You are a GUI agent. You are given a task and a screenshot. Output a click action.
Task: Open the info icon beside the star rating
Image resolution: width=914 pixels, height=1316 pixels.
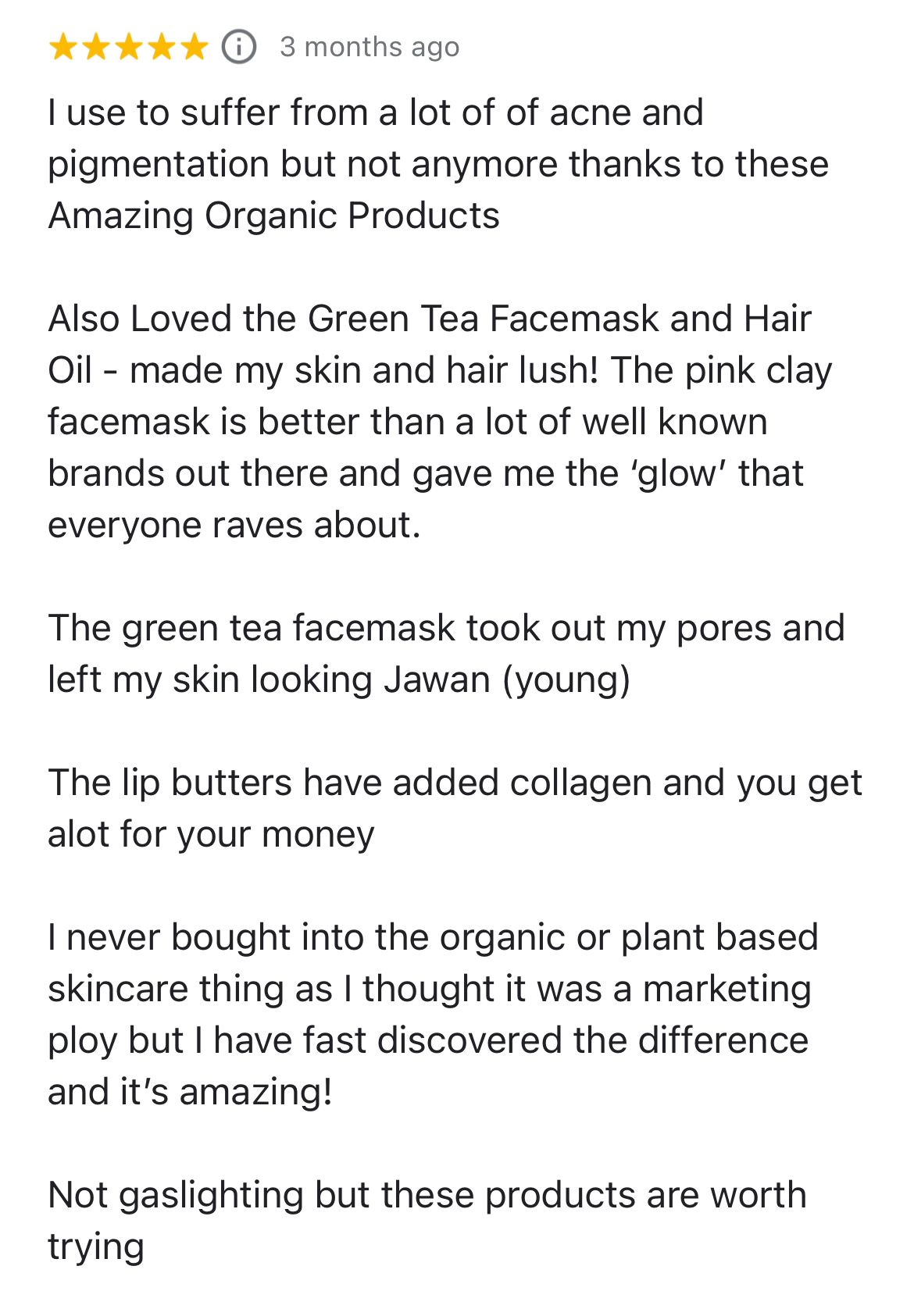point(239,47)
